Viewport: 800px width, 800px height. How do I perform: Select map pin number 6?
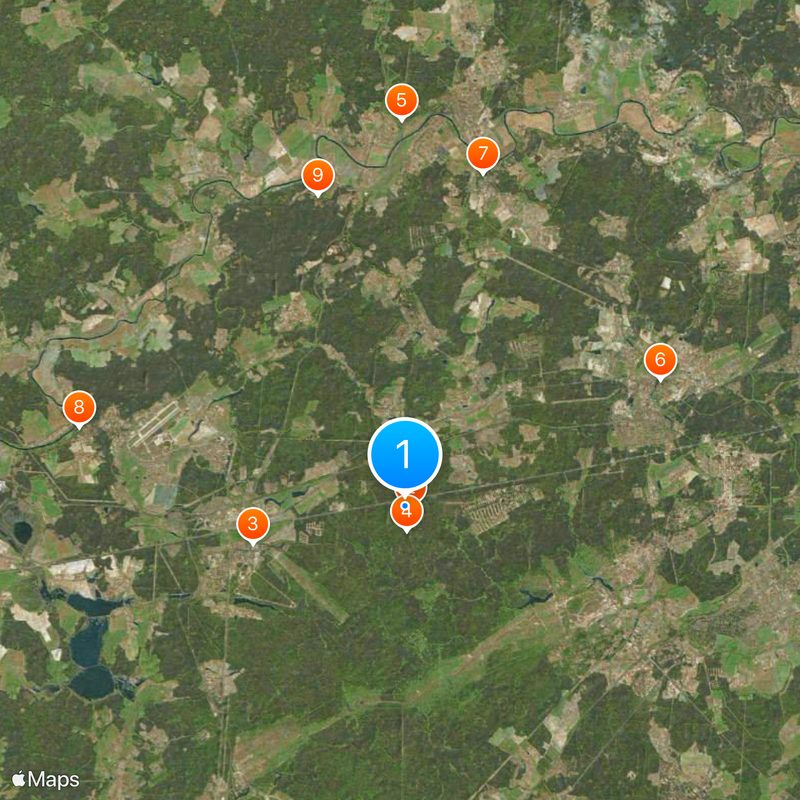tap(659, 358)
